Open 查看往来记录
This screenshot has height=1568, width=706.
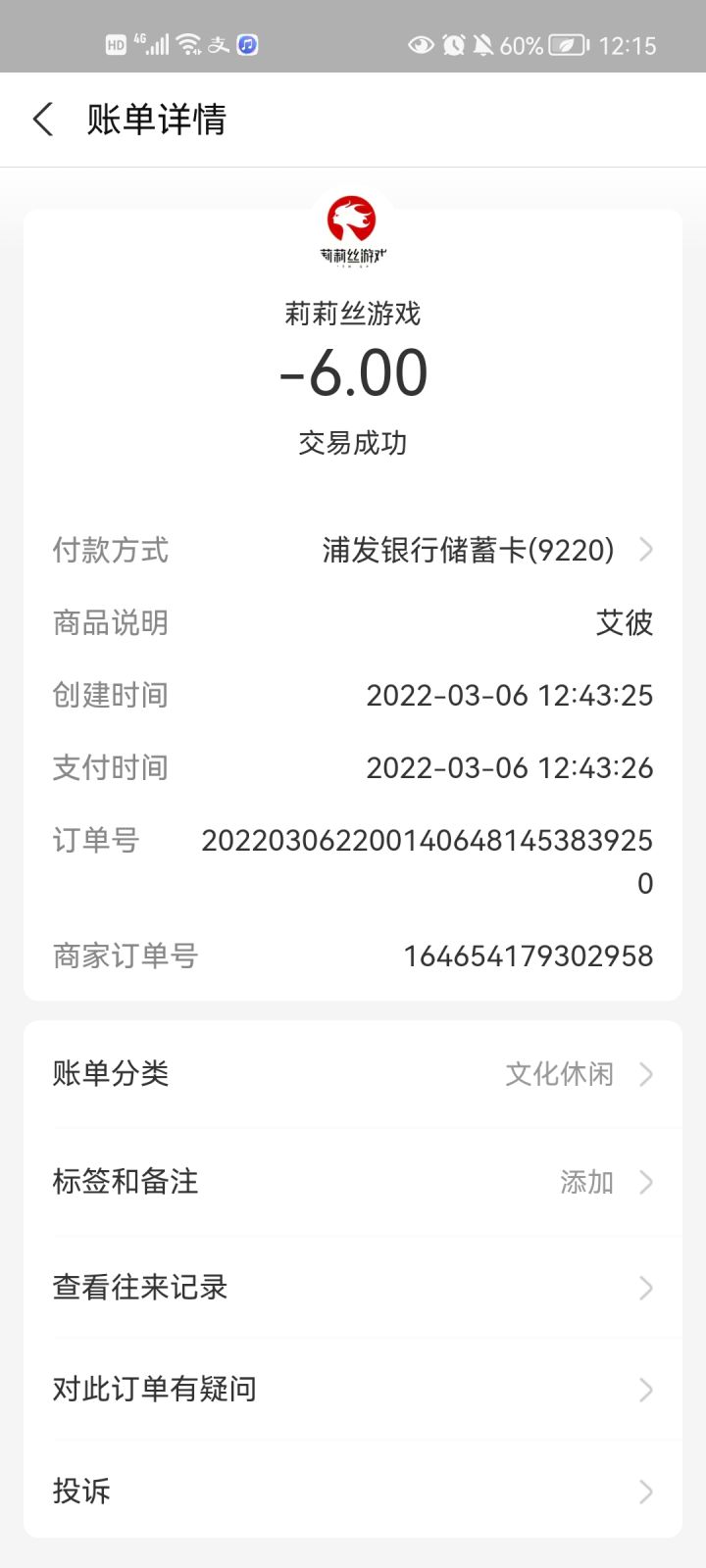click(x=353, y=1287)
